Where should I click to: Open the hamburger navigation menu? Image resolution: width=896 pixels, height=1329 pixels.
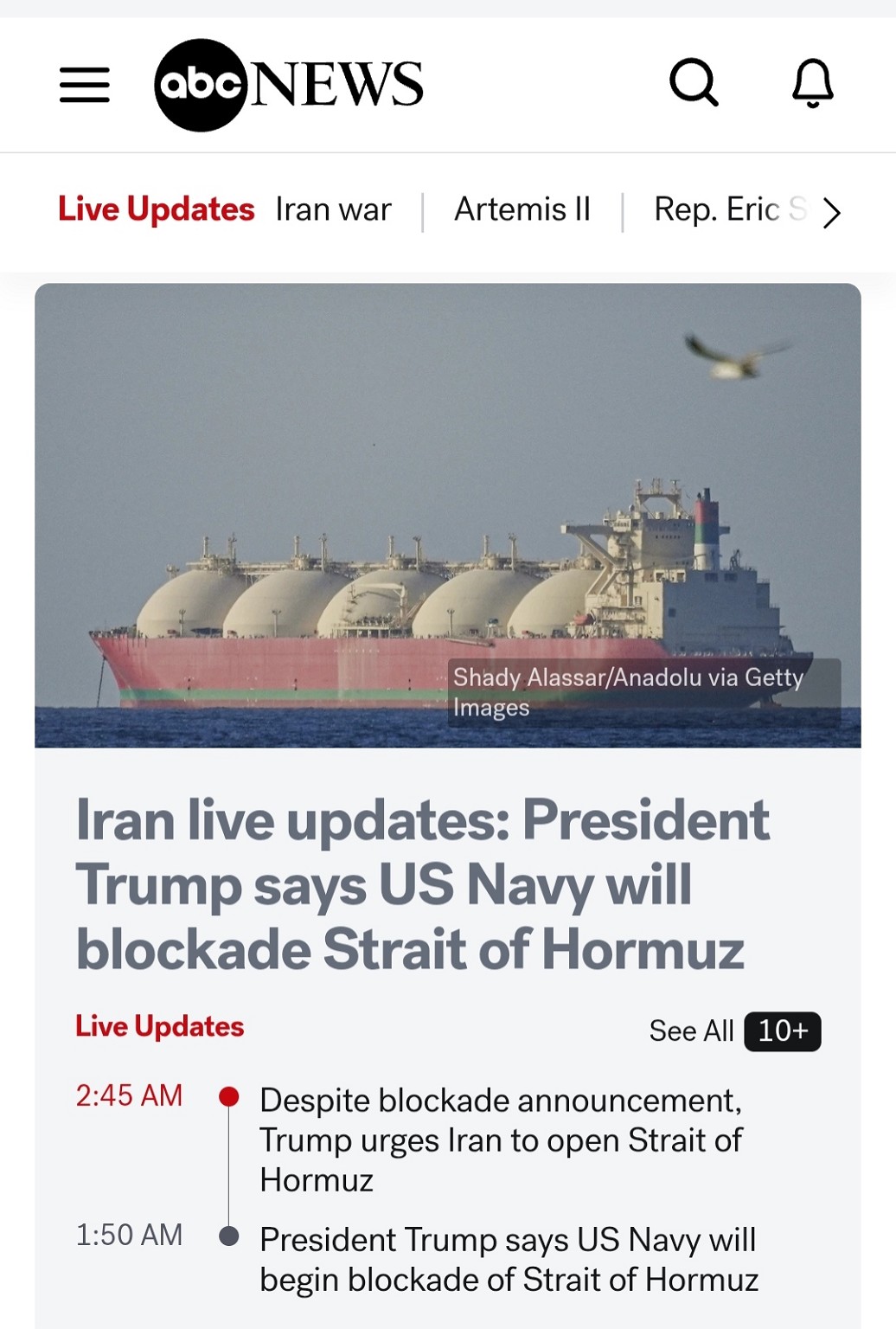point(85,85)
